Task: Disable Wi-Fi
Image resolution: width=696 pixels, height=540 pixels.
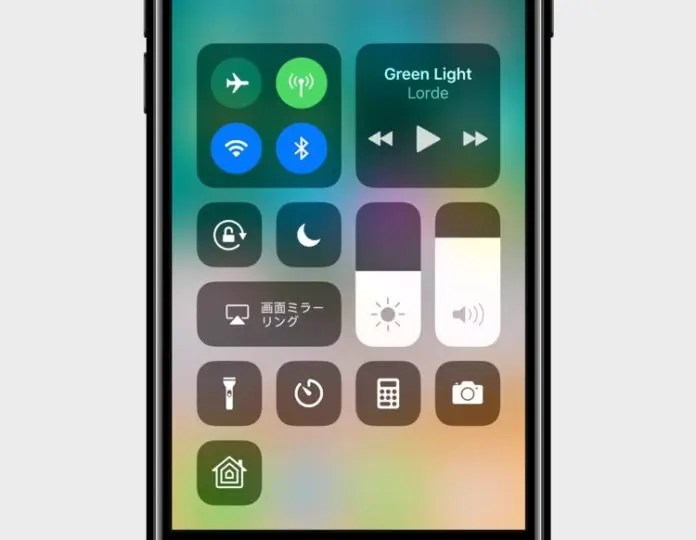Action: 236,149
